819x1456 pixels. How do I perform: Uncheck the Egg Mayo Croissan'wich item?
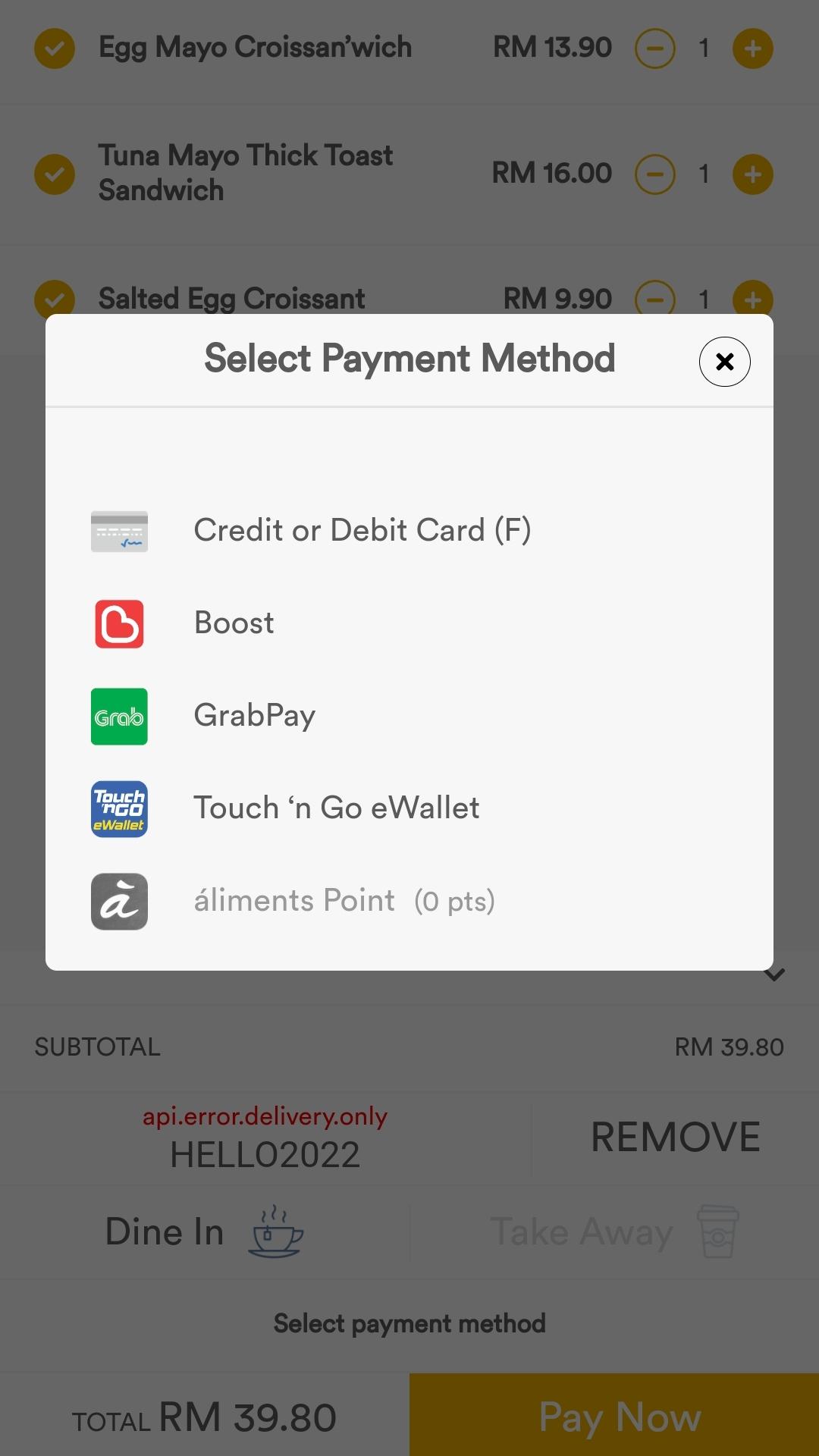[54, 48]
